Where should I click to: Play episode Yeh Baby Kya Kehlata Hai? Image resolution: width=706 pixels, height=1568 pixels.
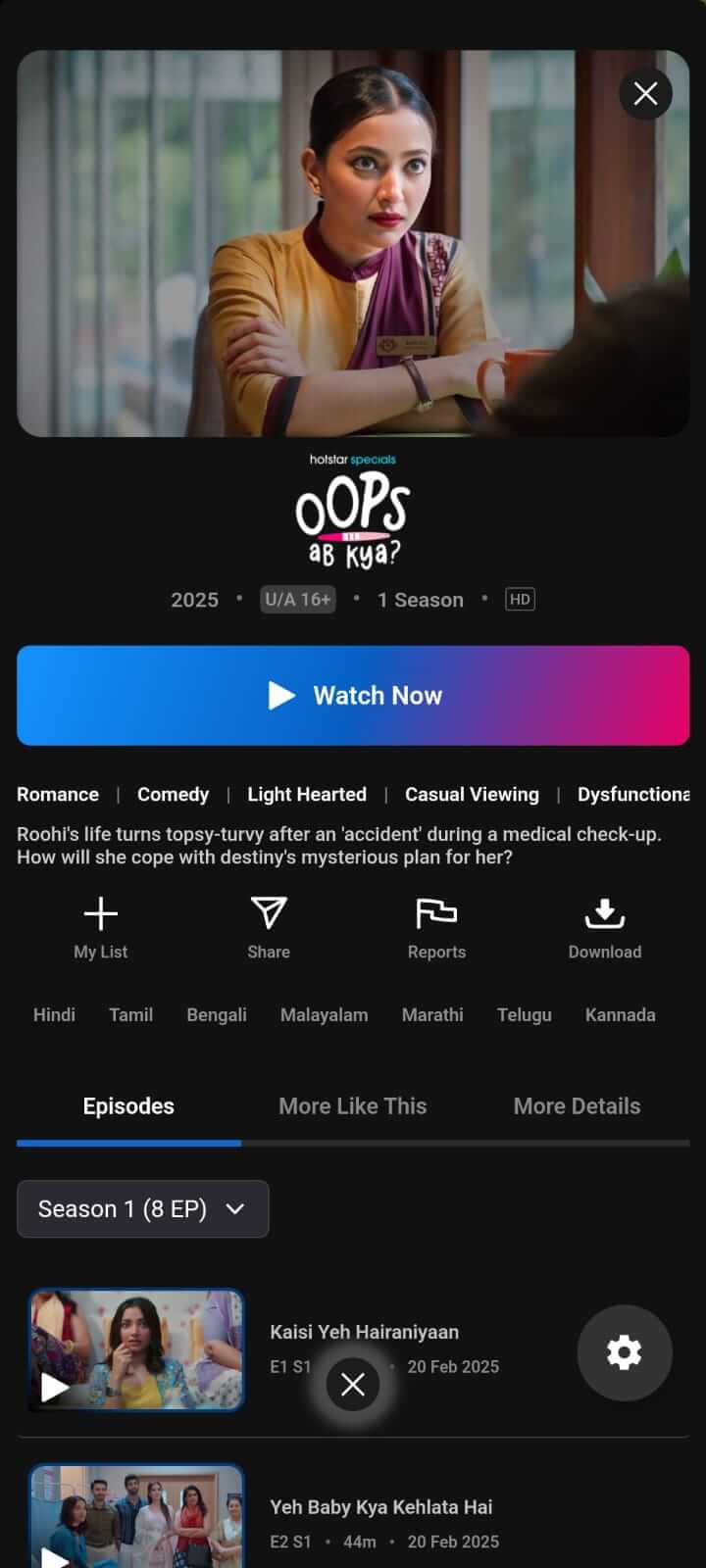click(x=136, y=1517)
